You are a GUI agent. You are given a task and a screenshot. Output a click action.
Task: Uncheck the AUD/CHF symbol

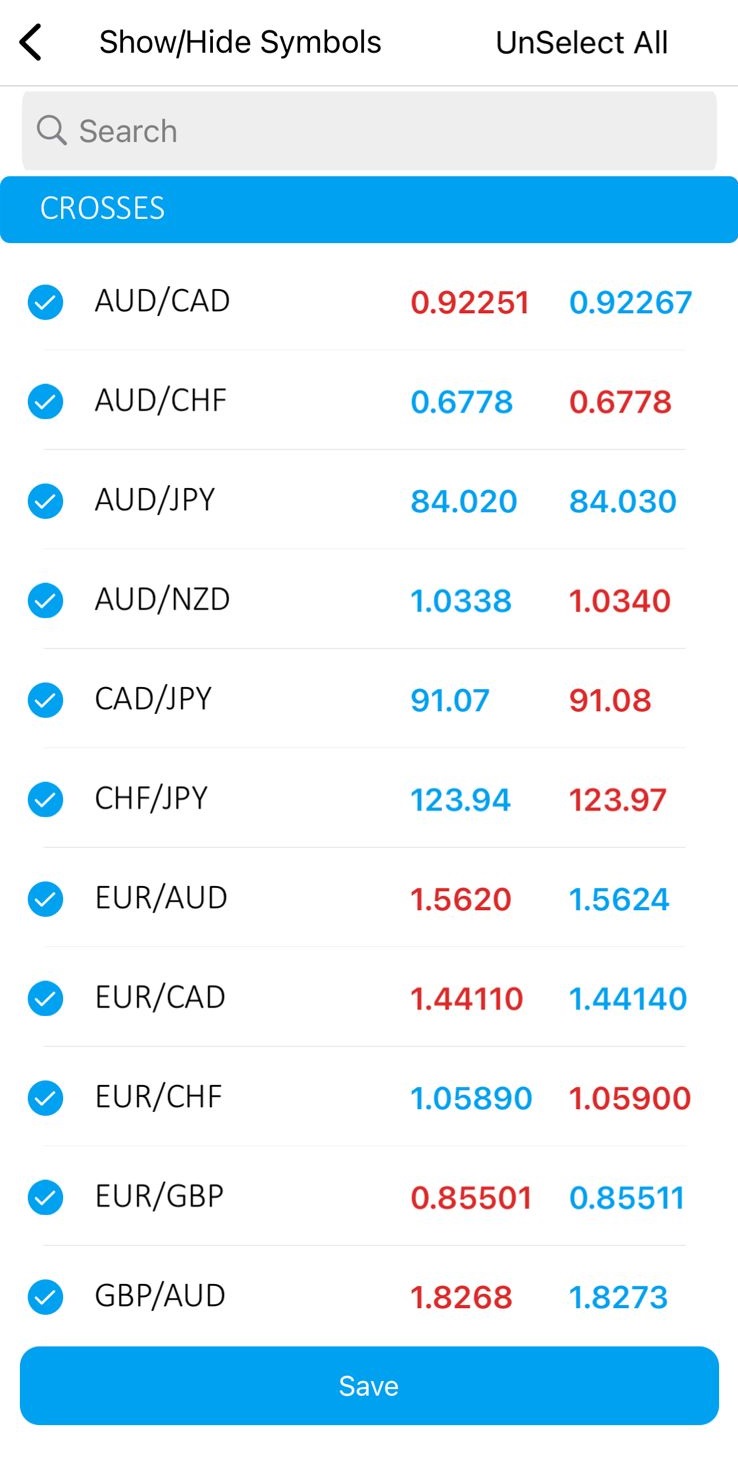pos(45,401)
